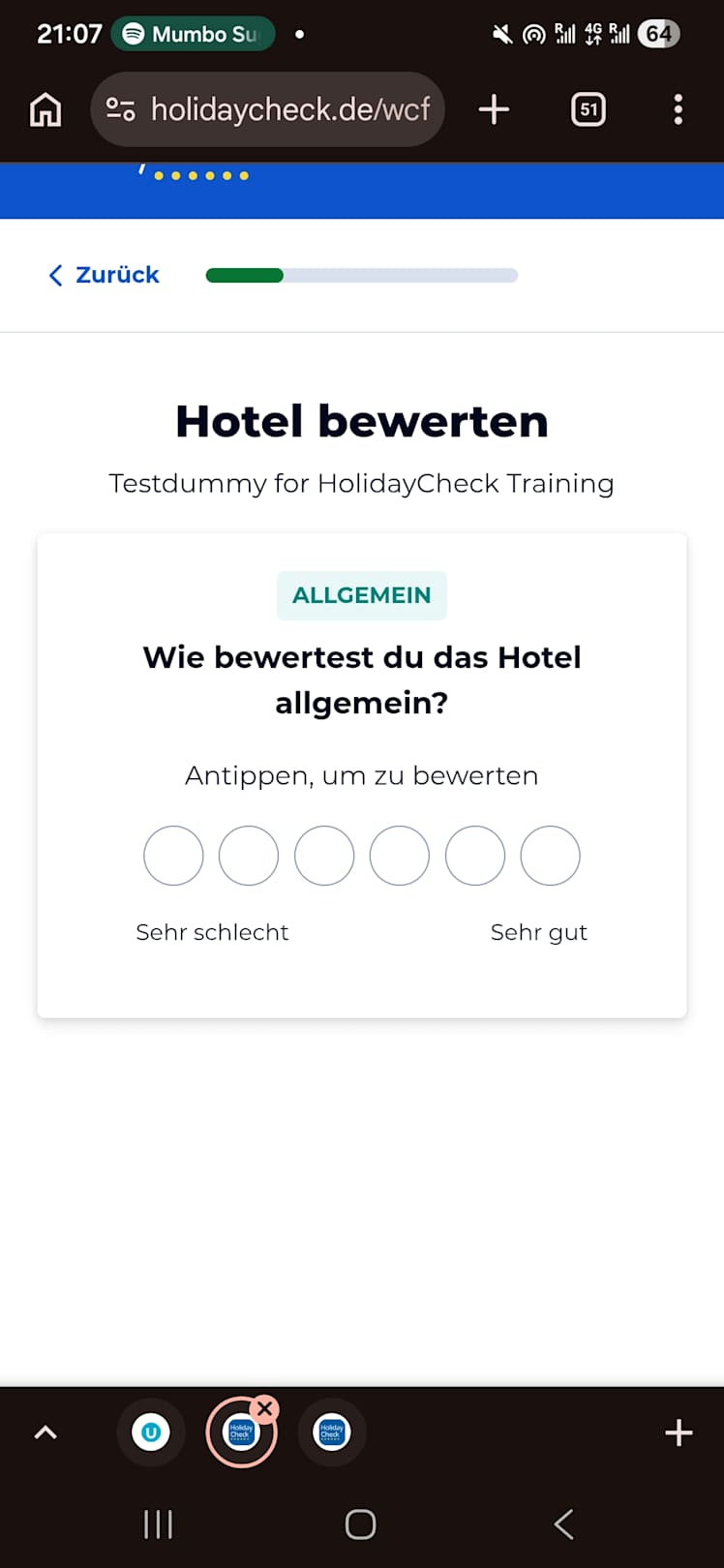724x1568 pixels.
Task: Rate the hotel with the third circle
Action: (x=324, y=856)
